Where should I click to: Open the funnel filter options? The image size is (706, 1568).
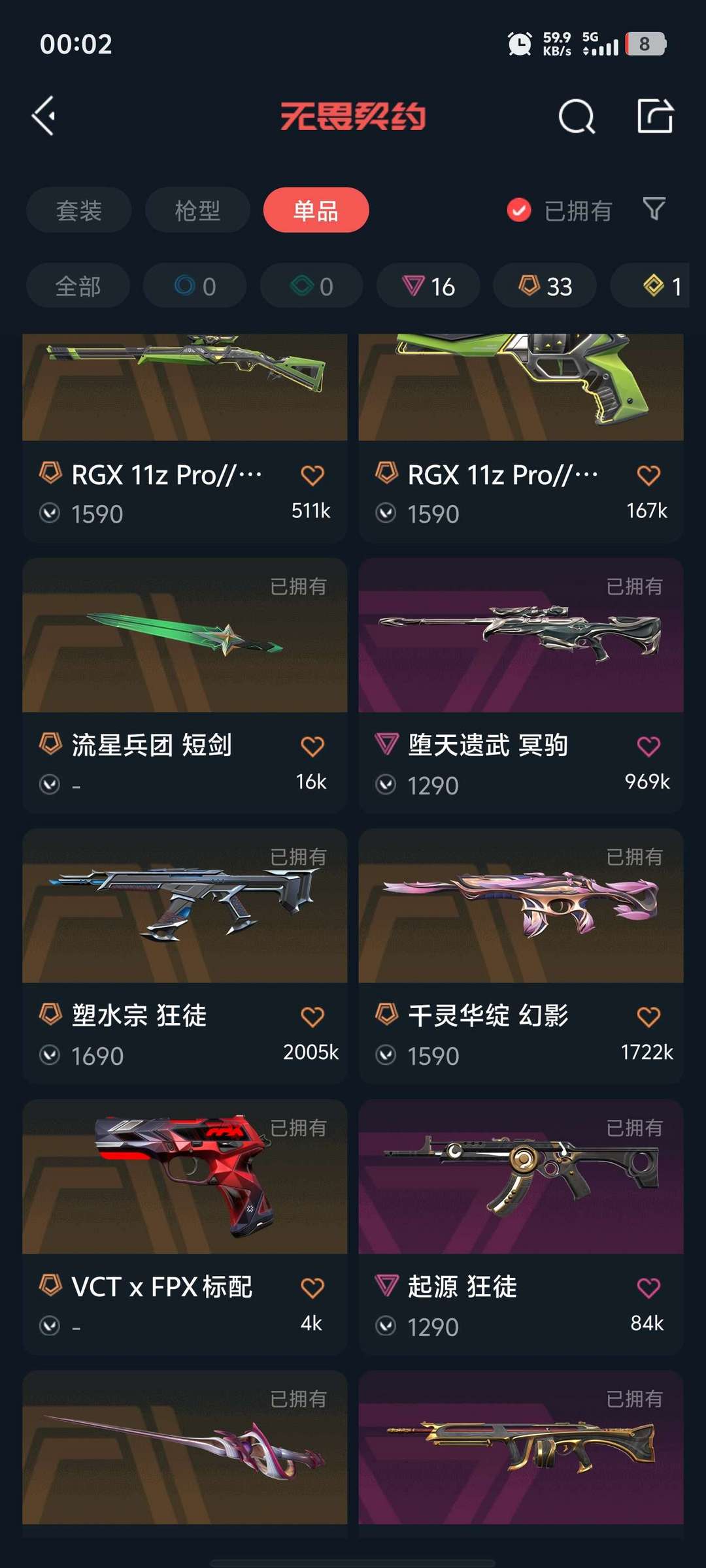coord(654,209)
